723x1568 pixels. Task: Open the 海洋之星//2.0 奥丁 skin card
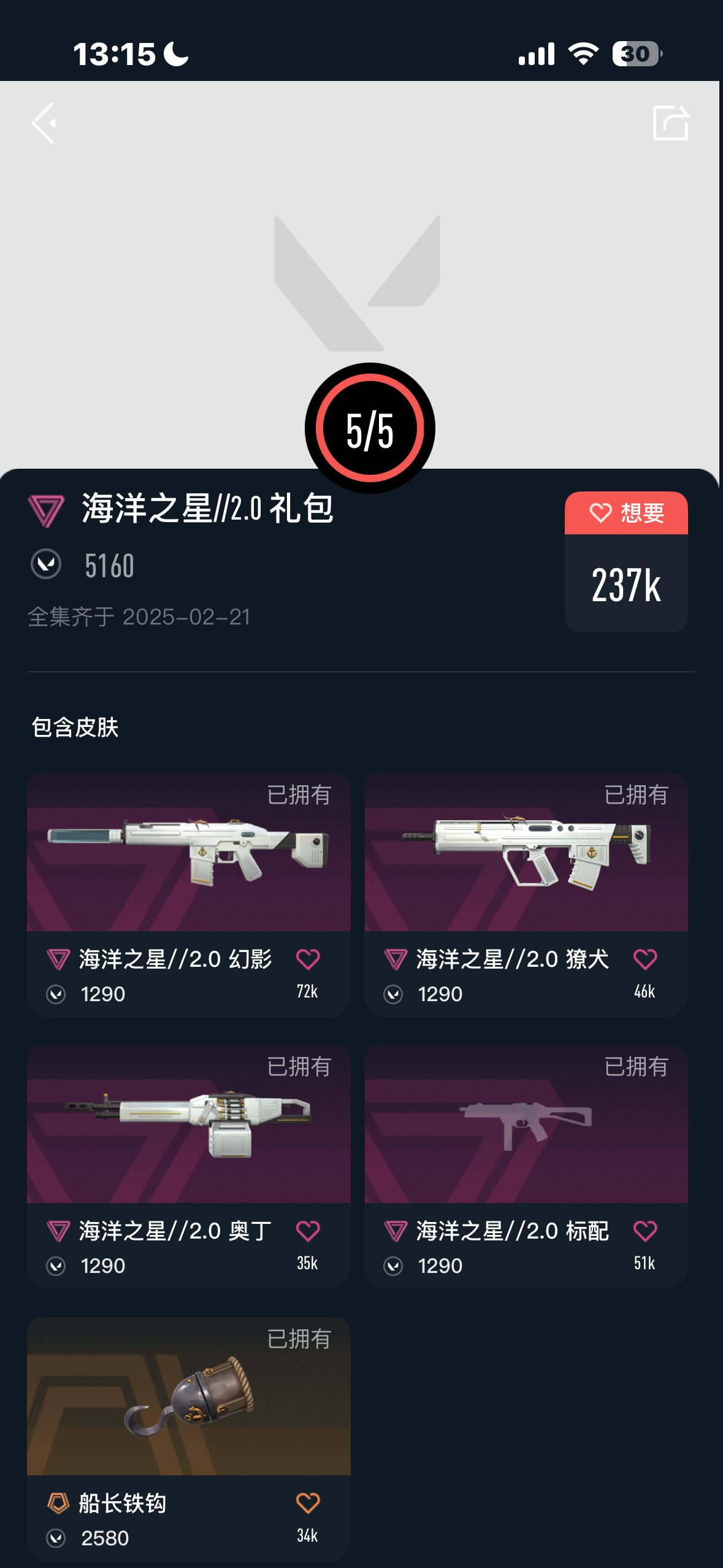click(189, 1167)
